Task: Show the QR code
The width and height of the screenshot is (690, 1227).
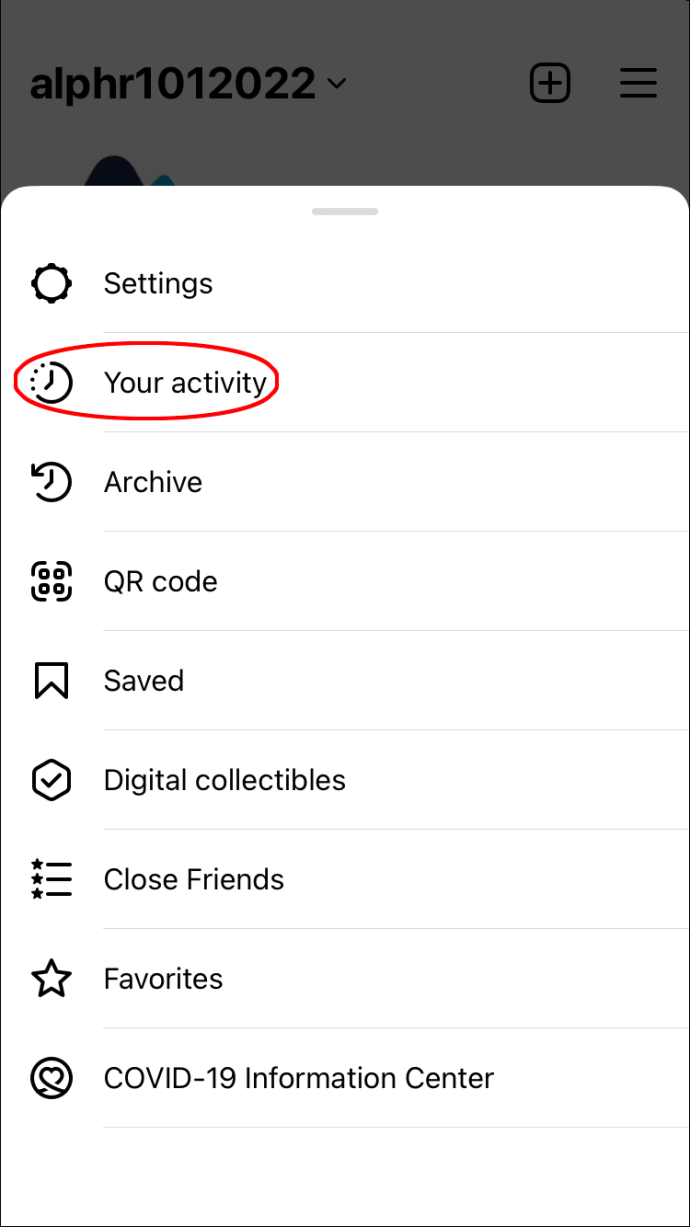Action: tap(345, 581)
